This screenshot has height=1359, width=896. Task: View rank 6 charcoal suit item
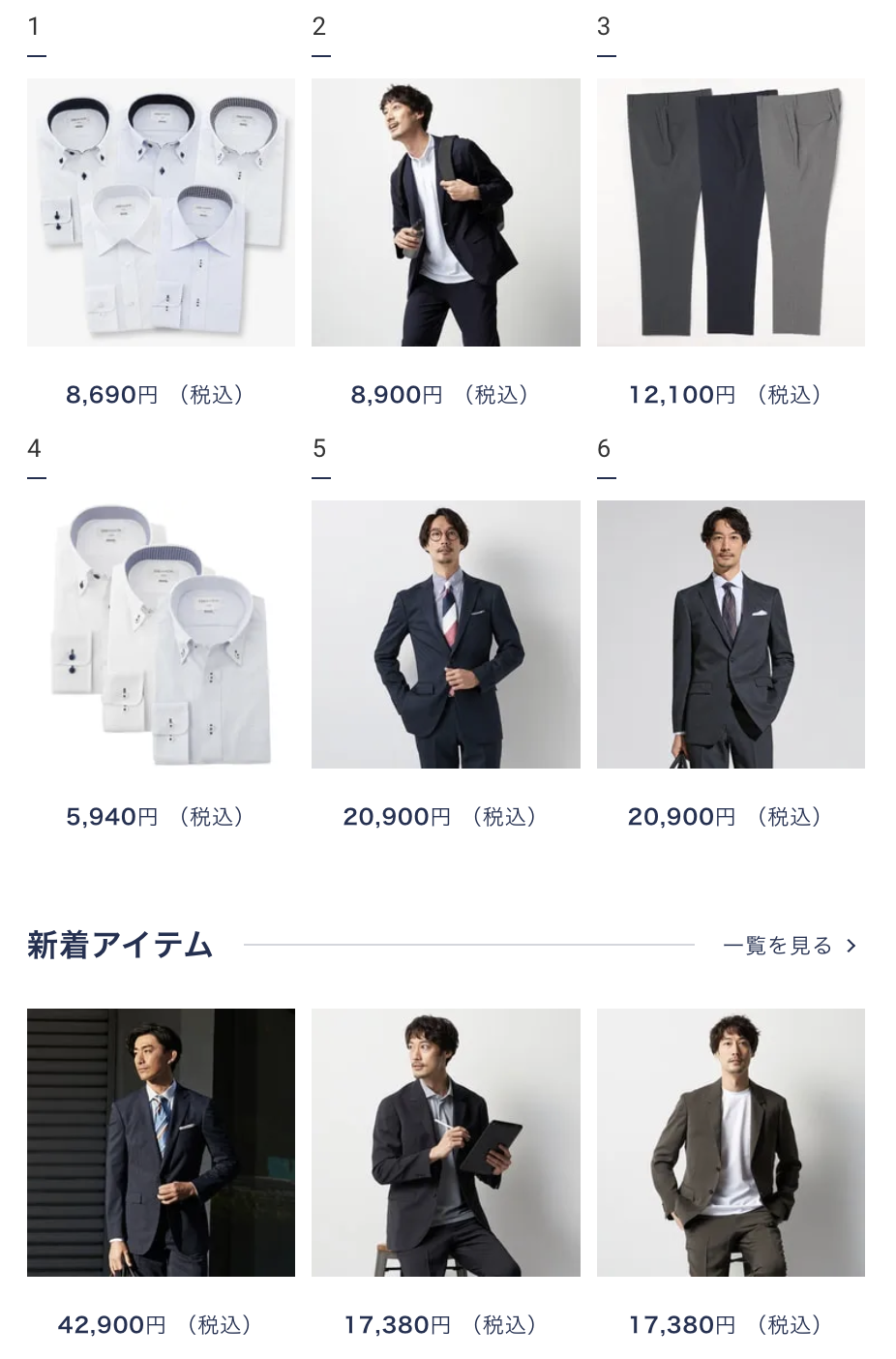(731, 634)
